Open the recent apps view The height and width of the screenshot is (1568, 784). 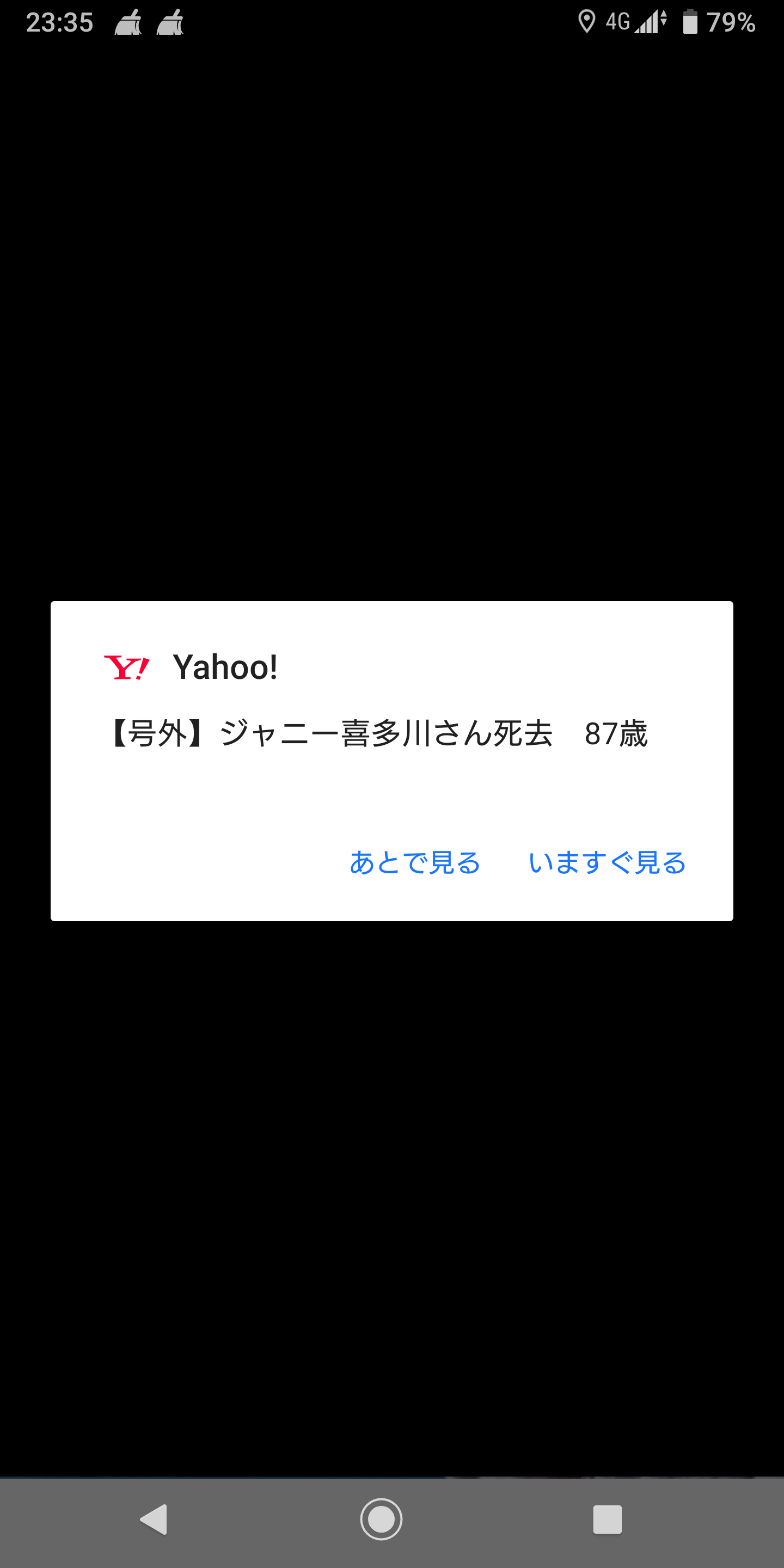tap(608, 1520)
